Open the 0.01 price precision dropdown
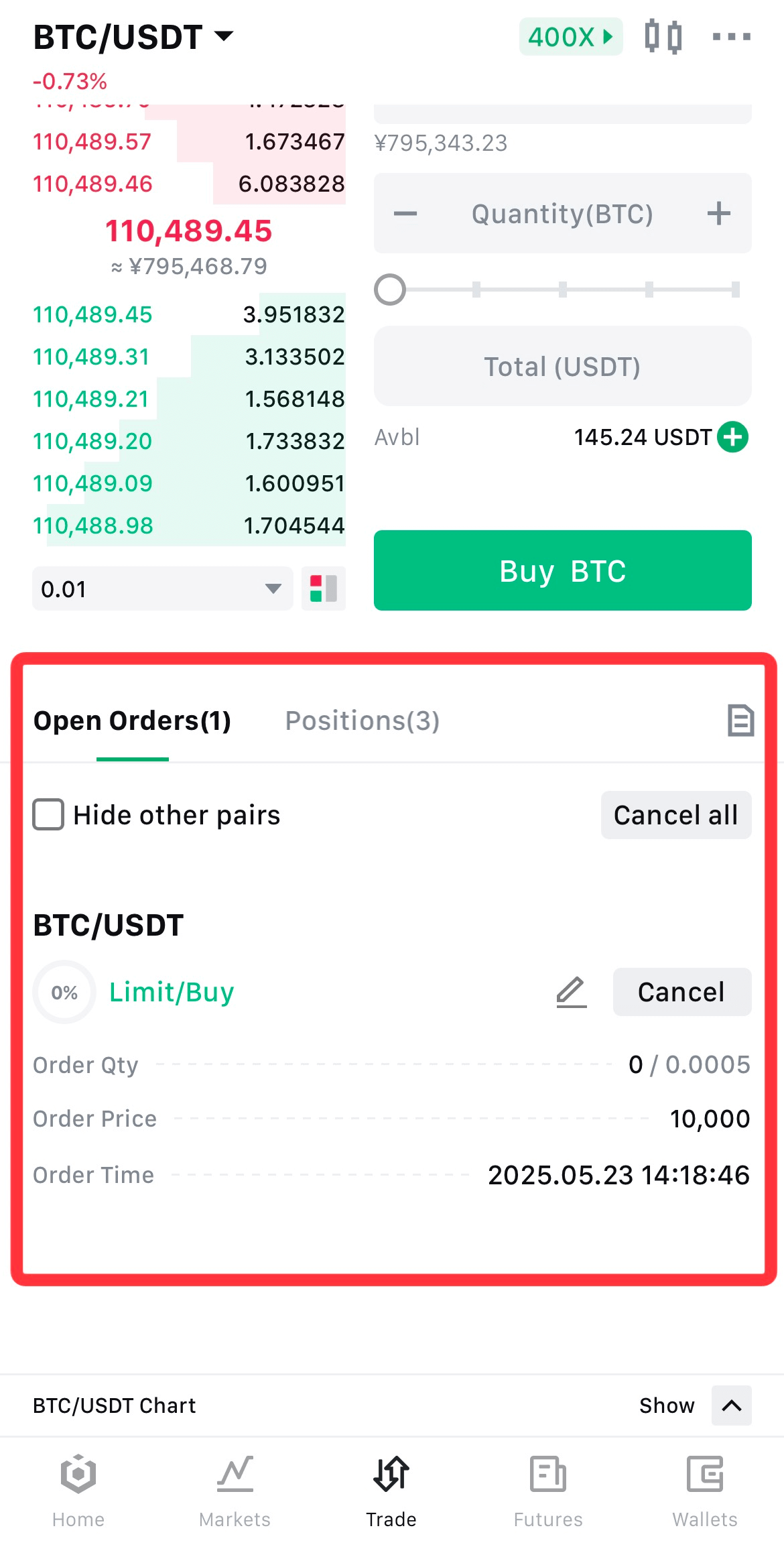784x1561 pixels. (163, 588)
